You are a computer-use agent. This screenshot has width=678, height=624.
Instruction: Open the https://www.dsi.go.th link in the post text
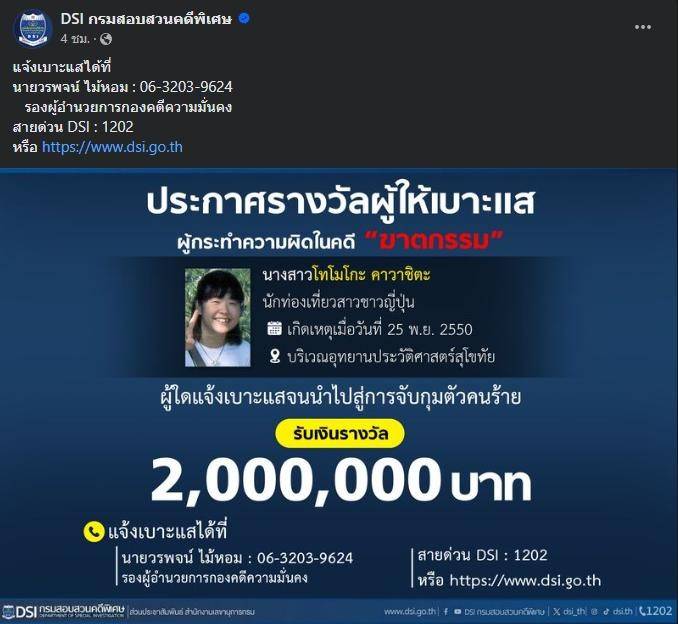tap(112, 147)
